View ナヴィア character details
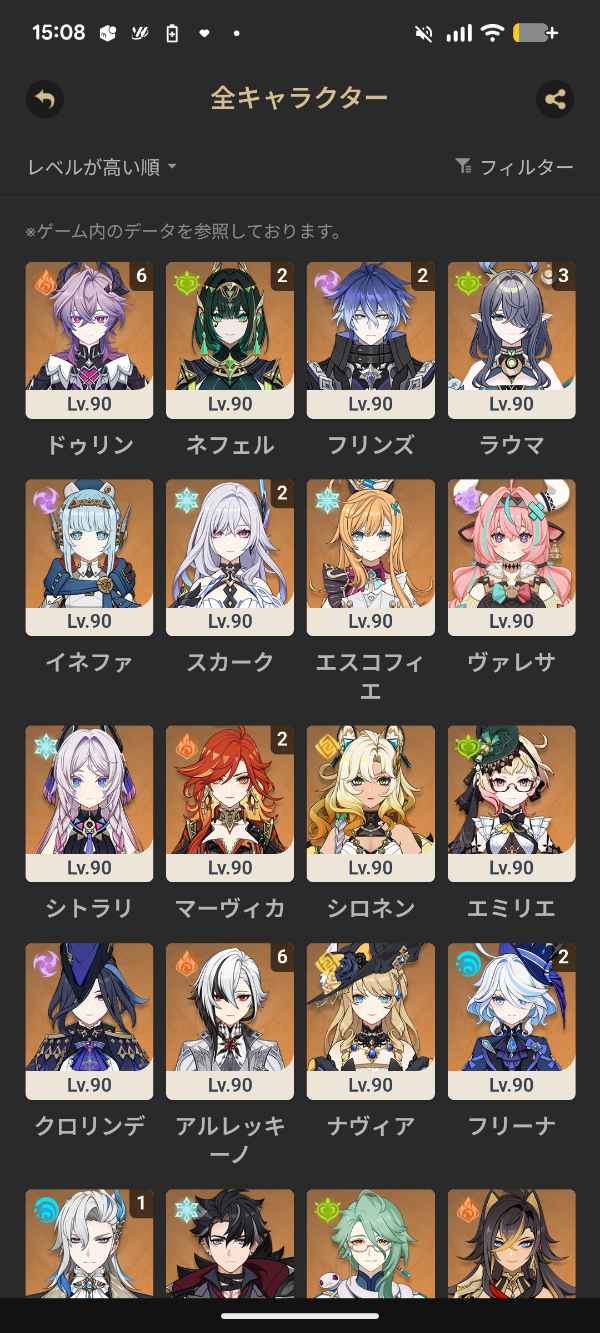 (370, 1021)
